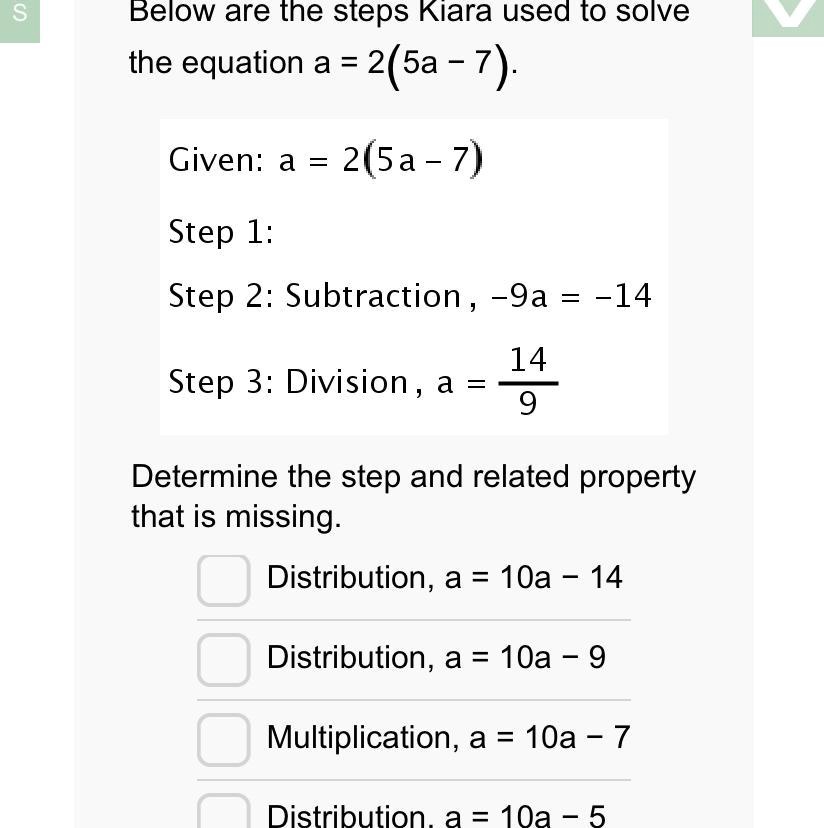The height and width of the screenshot is (828, 824).
Task: Click the 'Step 2: Subtraction' line
Action: 408,295
